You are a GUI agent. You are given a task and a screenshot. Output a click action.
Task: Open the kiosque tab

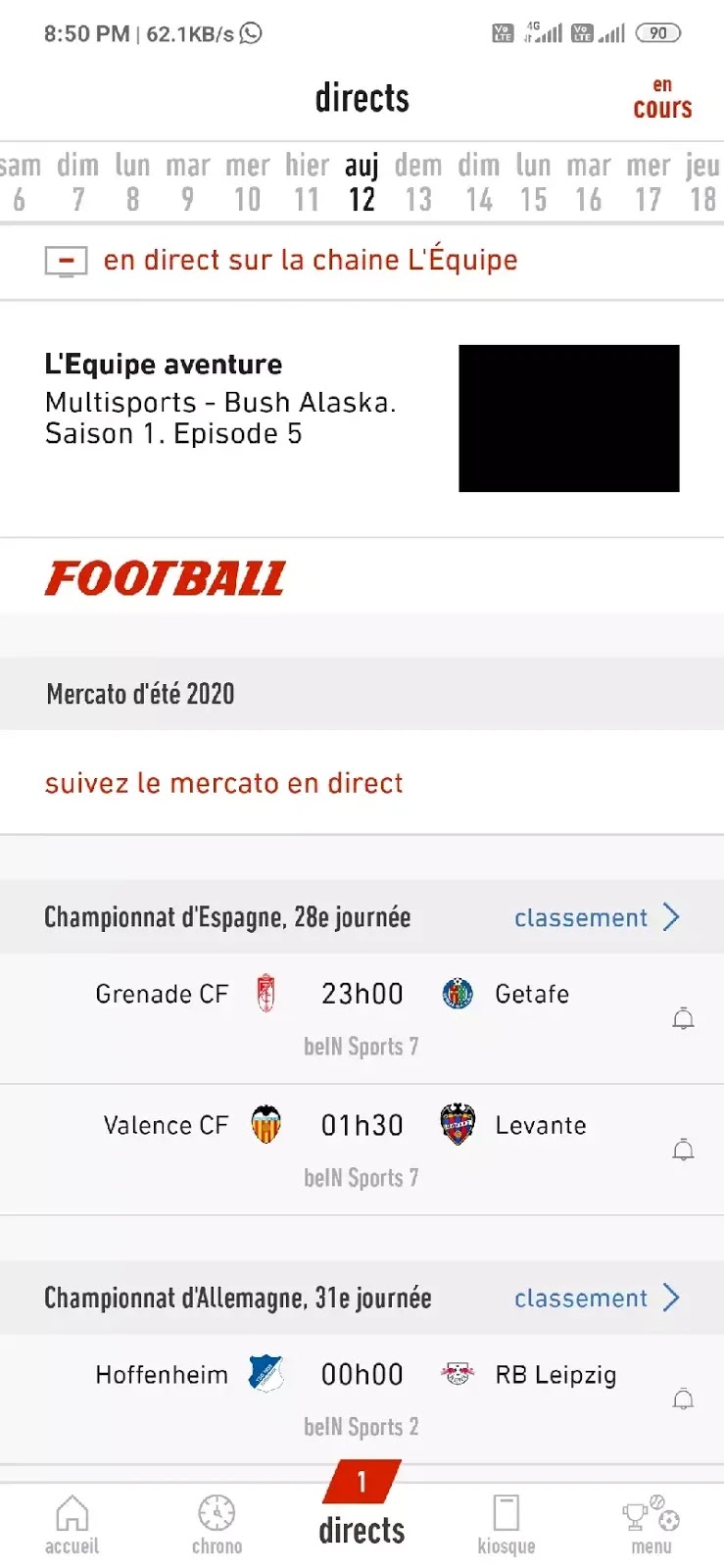(x=507, y=1525)
